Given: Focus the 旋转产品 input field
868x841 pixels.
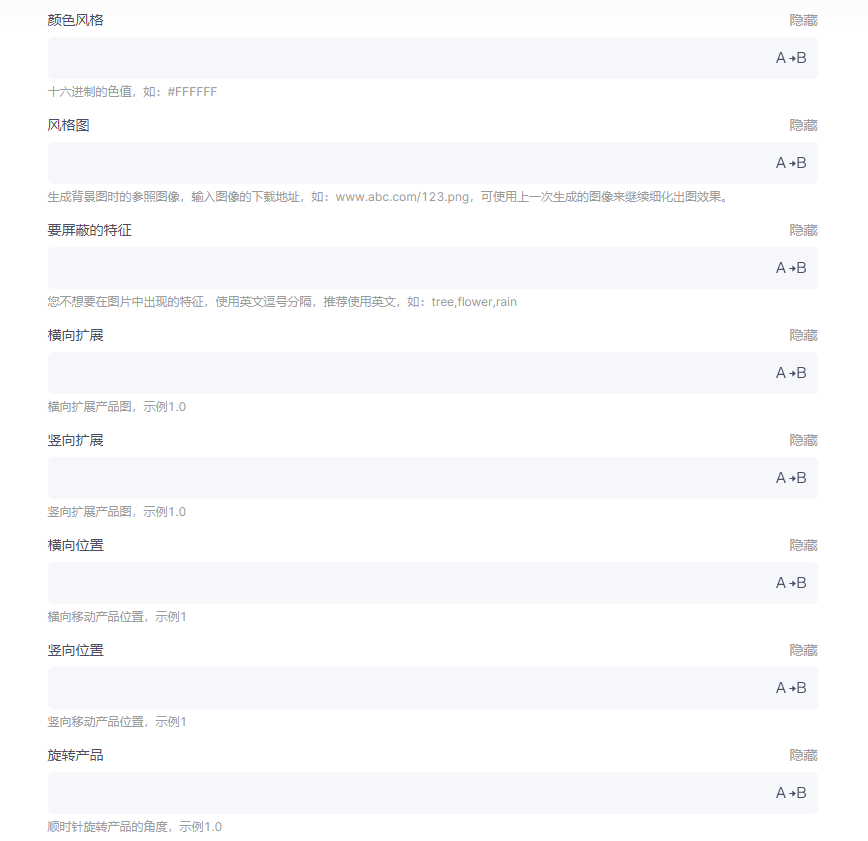Looking at the screenshot, I should point(400,793).
